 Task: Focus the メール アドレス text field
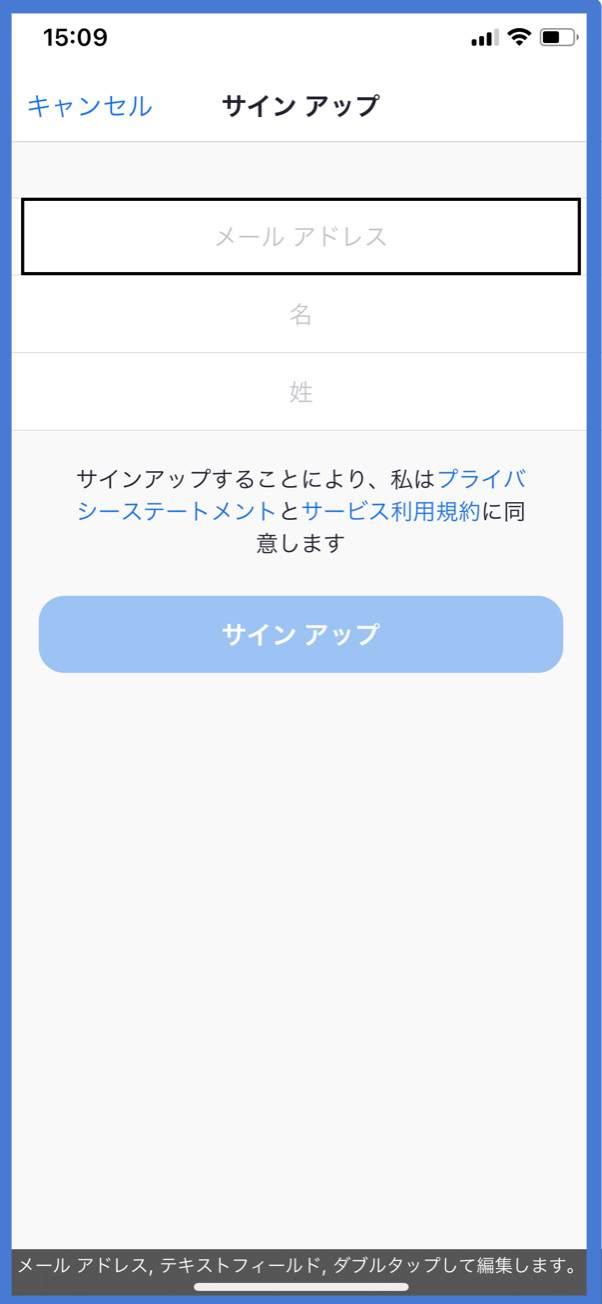click(x=301, y=236)
